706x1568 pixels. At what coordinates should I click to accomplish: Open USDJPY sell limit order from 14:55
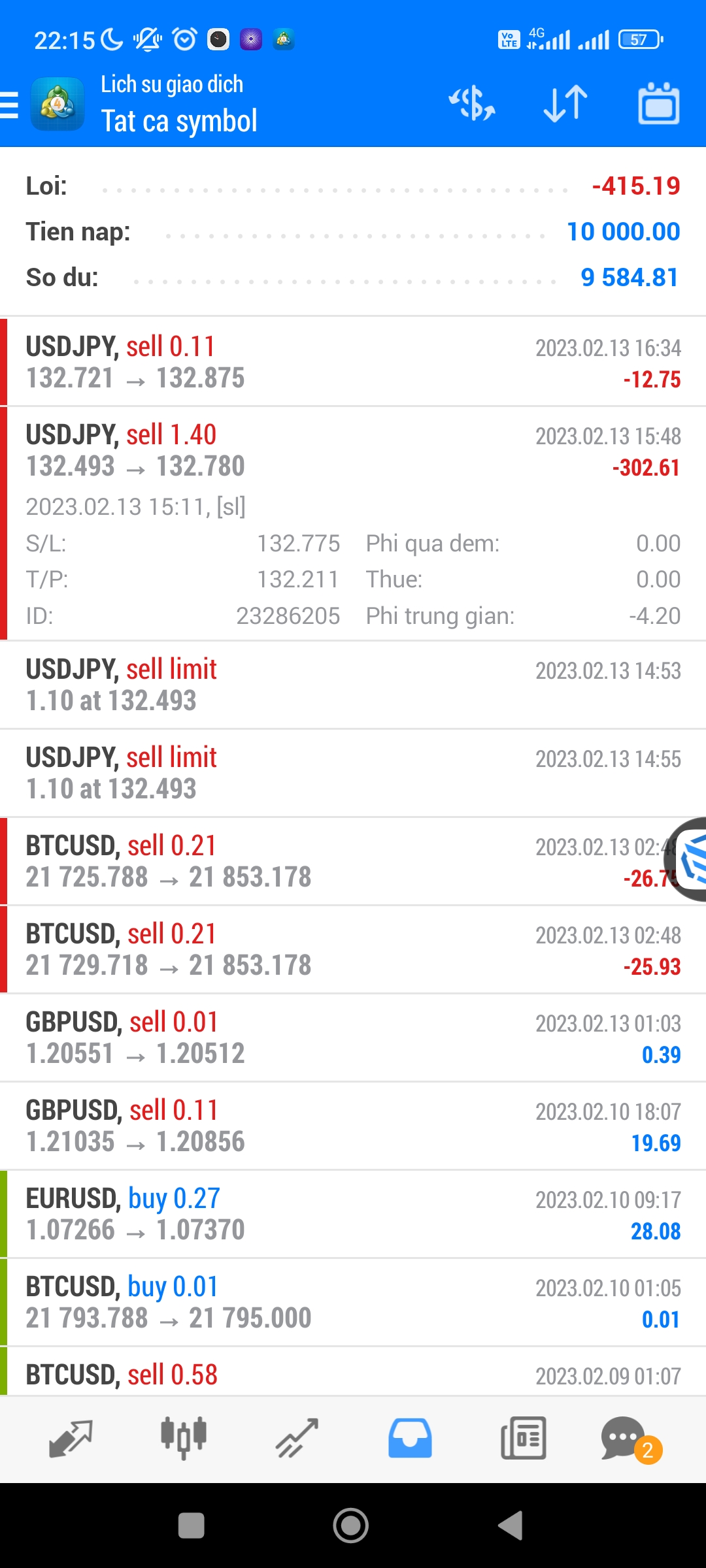coord(353,773)
